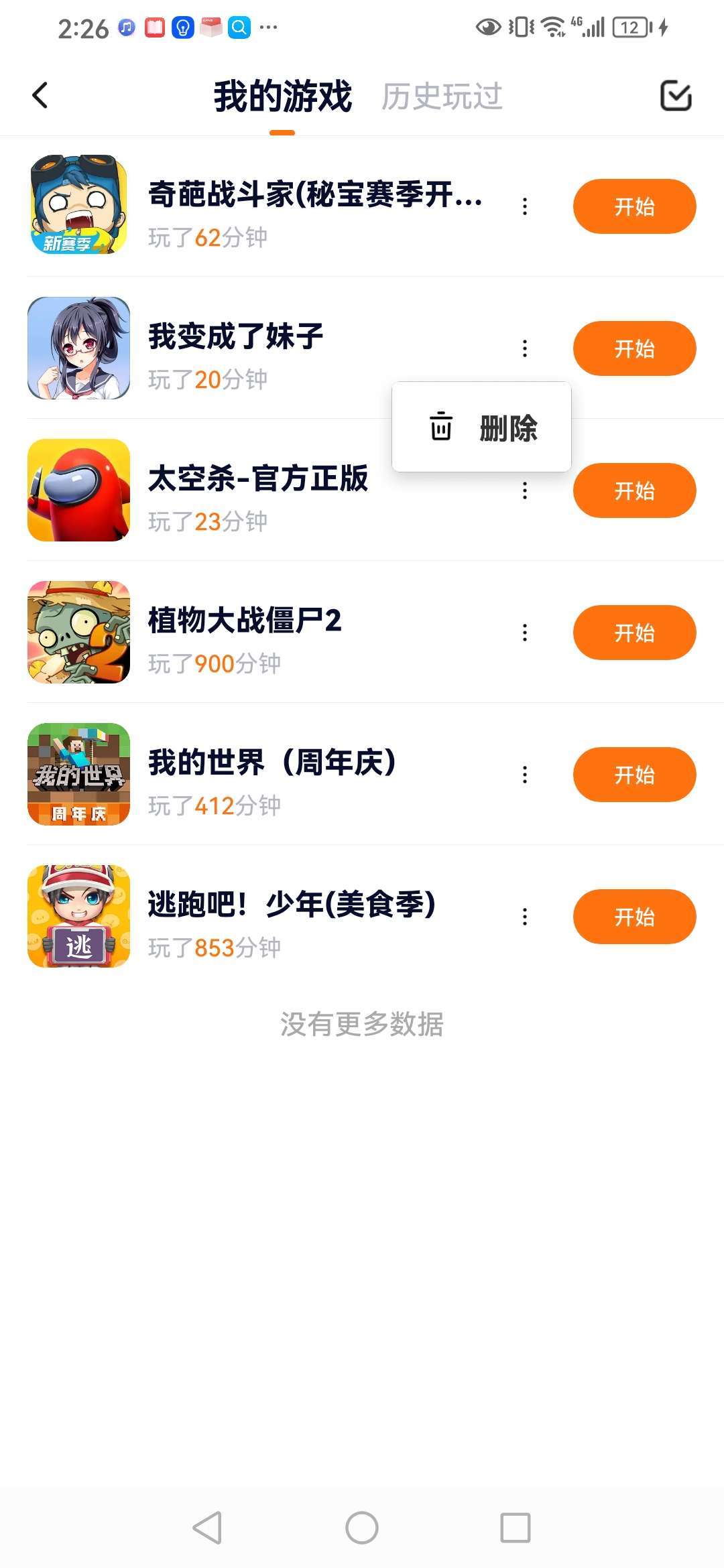Start 我变成了妹子 with its 开始 button
Image resolution: width=724 pixels, height=1568 pixels.
(634, 348)
